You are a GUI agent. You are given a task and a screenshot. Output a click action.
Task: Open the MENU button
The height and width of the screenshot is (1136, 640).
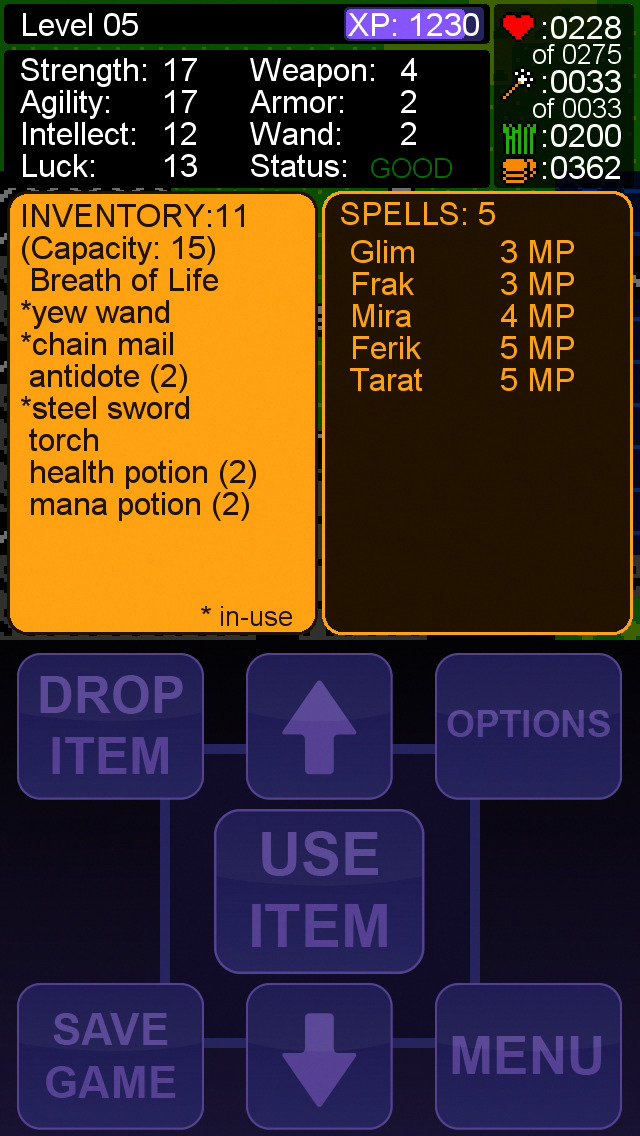point(528,1056)
